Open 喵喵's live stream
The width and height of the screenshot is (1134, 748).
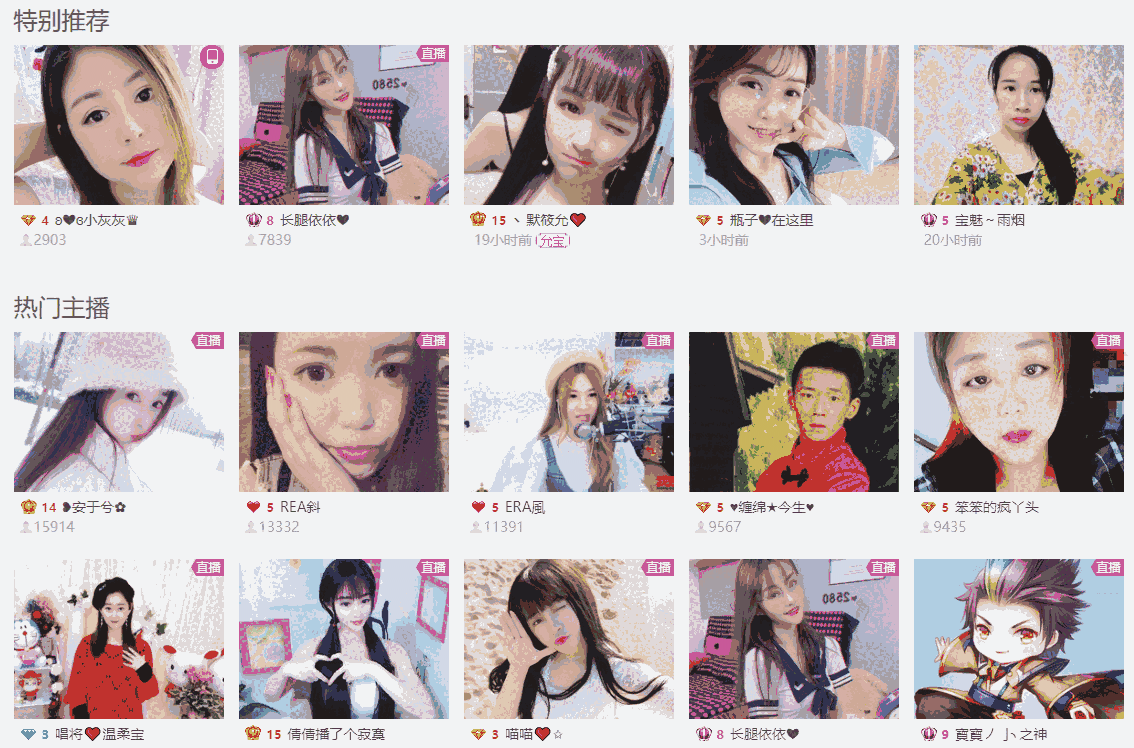(x=568, y=638)
